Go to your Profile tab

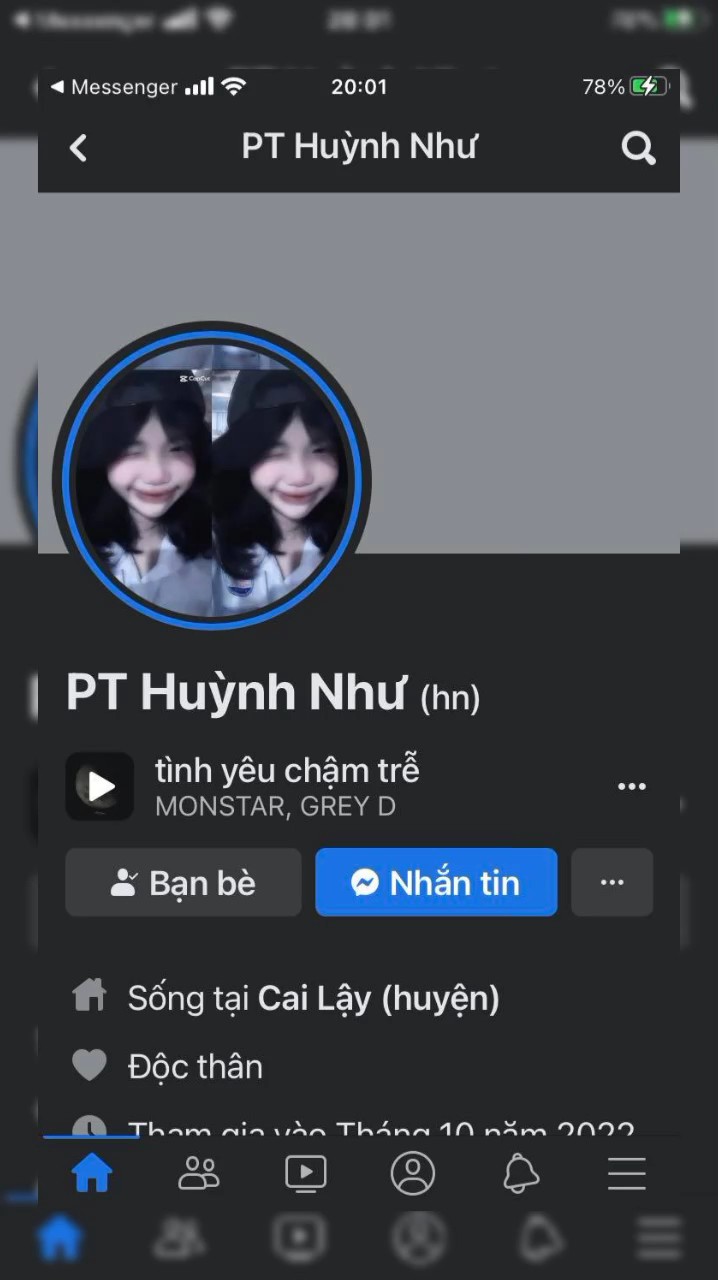[412, 1173]
